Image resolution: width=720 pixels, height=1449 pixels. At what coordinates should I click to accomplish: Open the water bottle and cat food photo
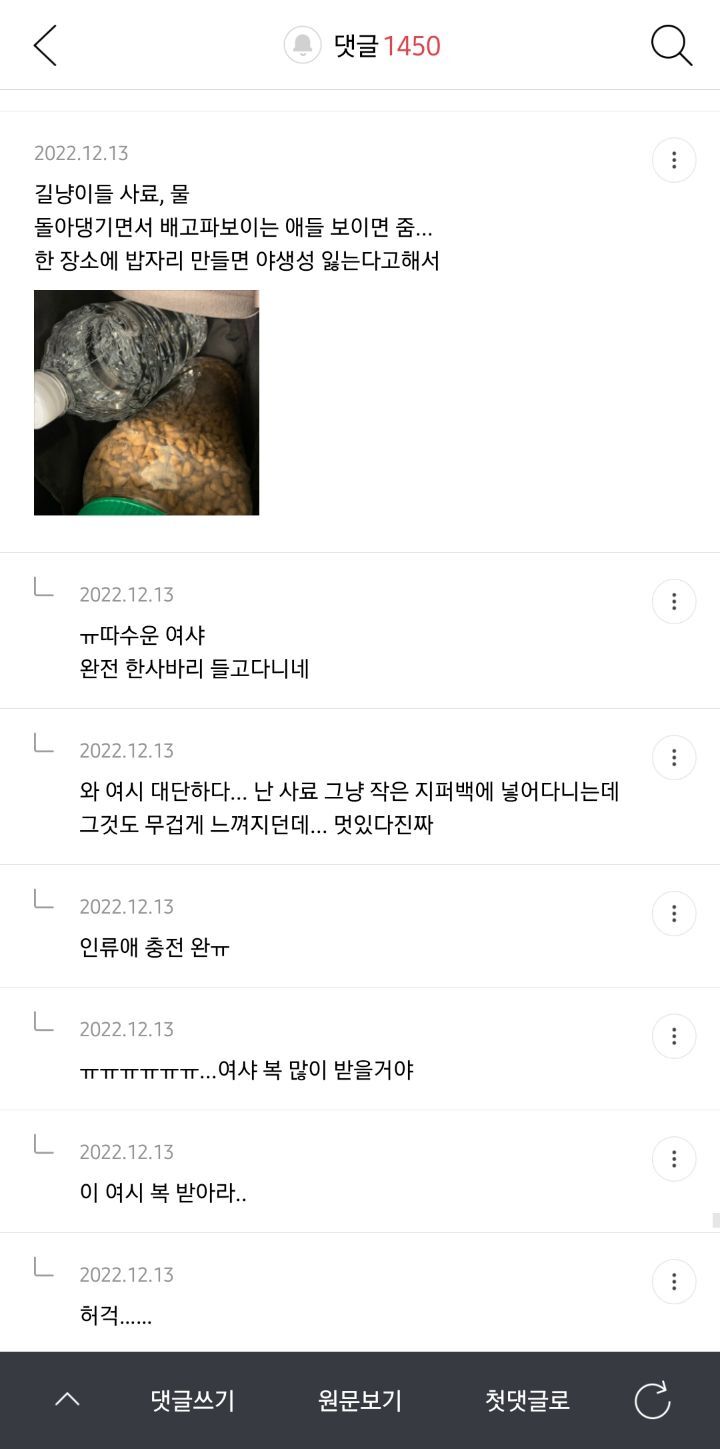(x=147, y=403)
